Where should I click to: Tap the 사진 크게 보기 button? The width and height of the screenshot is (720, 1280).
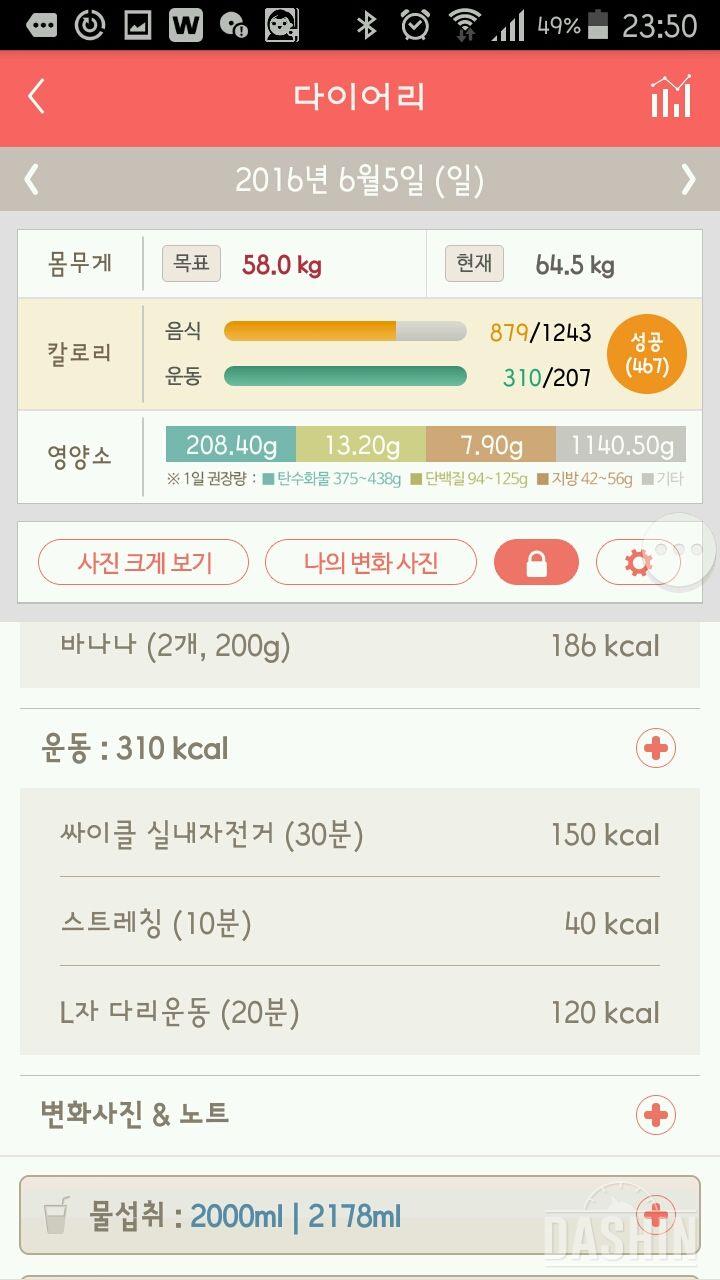(x=144, y=562)
